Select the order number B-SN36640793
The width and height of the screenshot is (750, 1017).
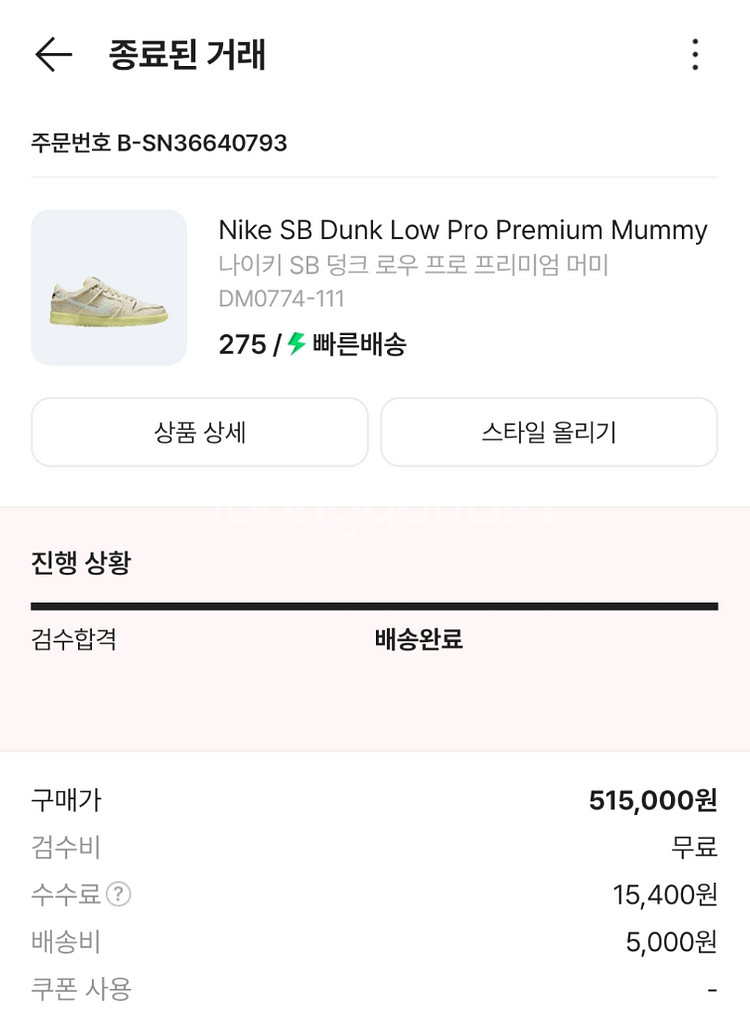157,143
